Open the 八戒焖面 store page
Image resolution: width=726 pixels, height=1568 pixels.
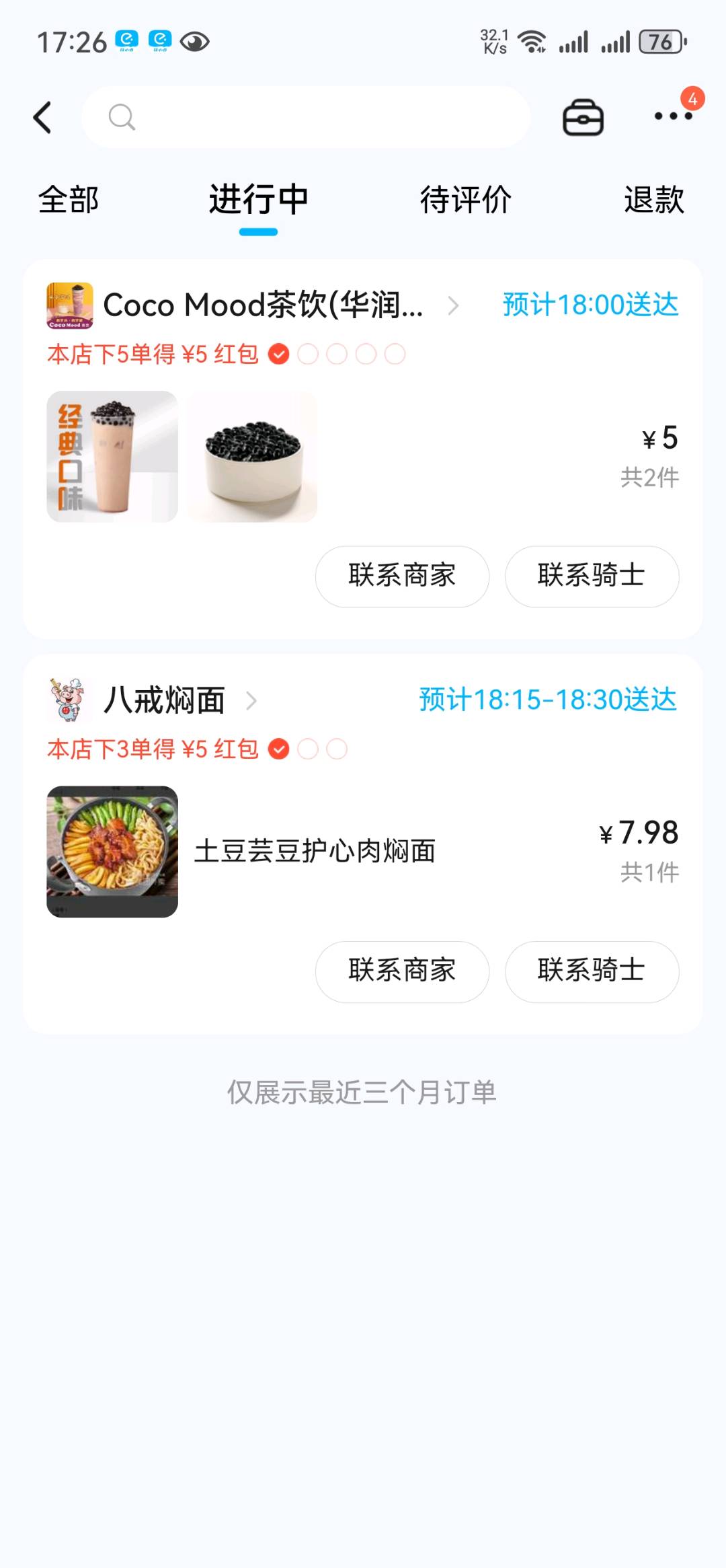pos(164,700)
